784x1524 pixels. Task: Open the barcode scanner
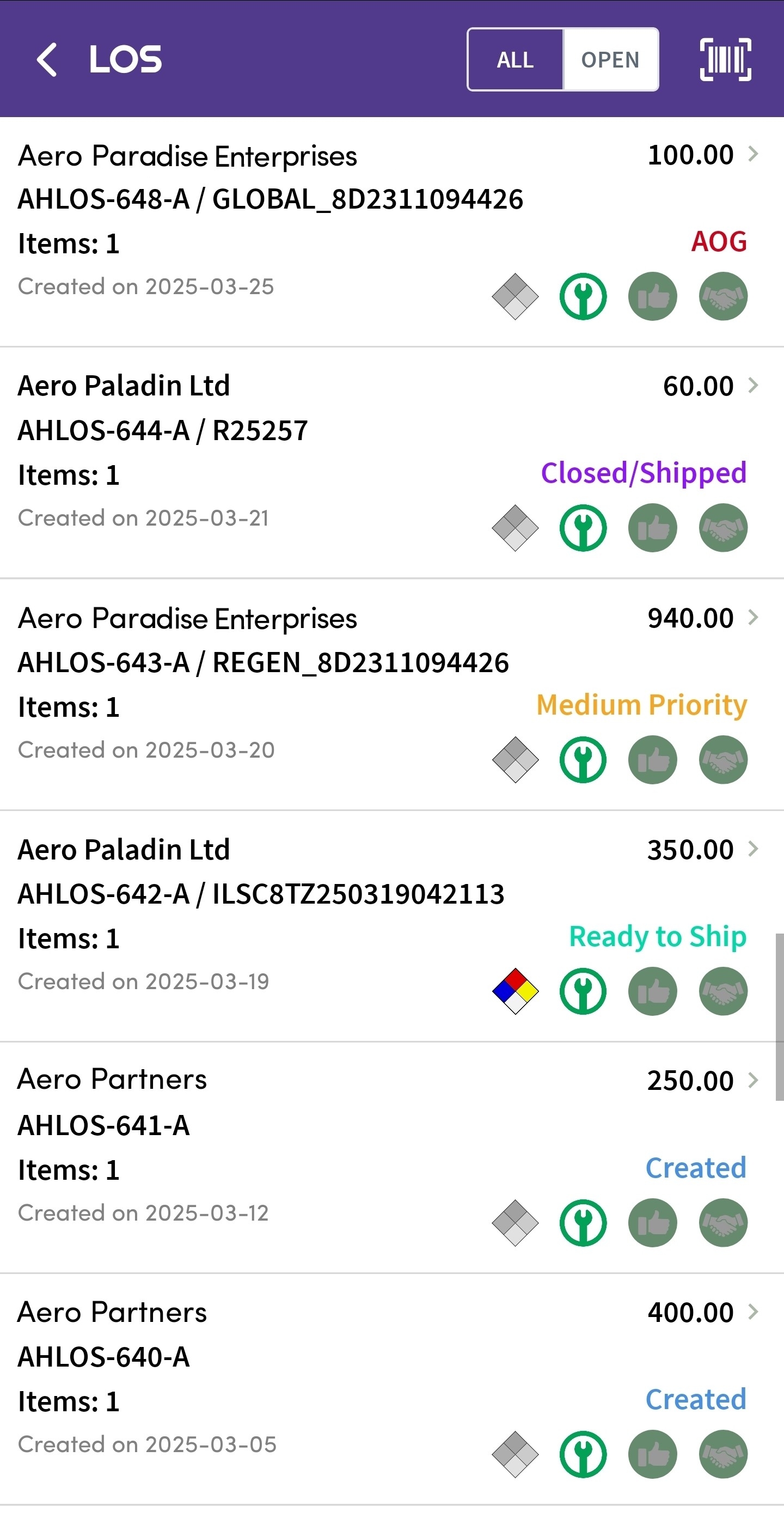pyautogui.click(x=725, y=59)
